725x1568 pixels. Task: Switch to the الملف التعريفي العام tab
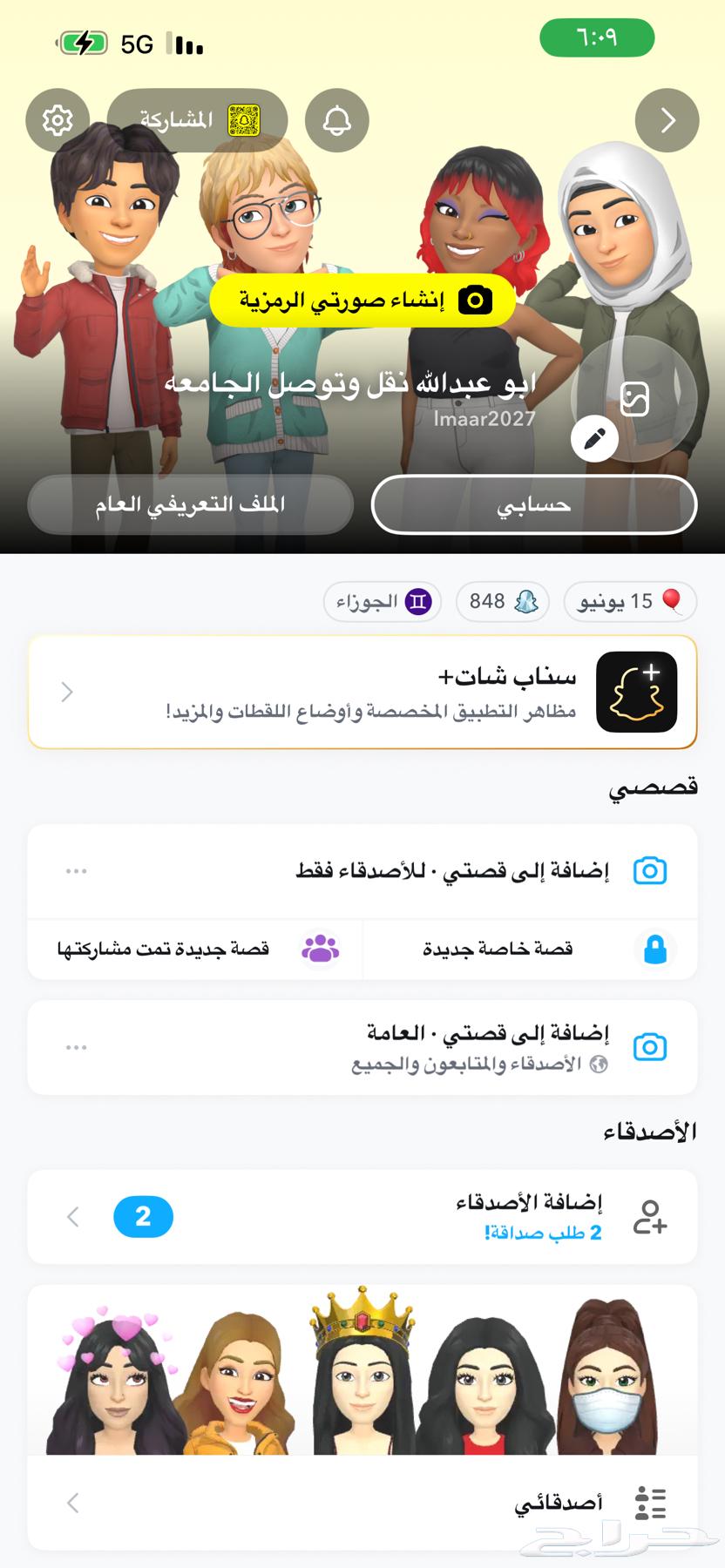point(190,504)
